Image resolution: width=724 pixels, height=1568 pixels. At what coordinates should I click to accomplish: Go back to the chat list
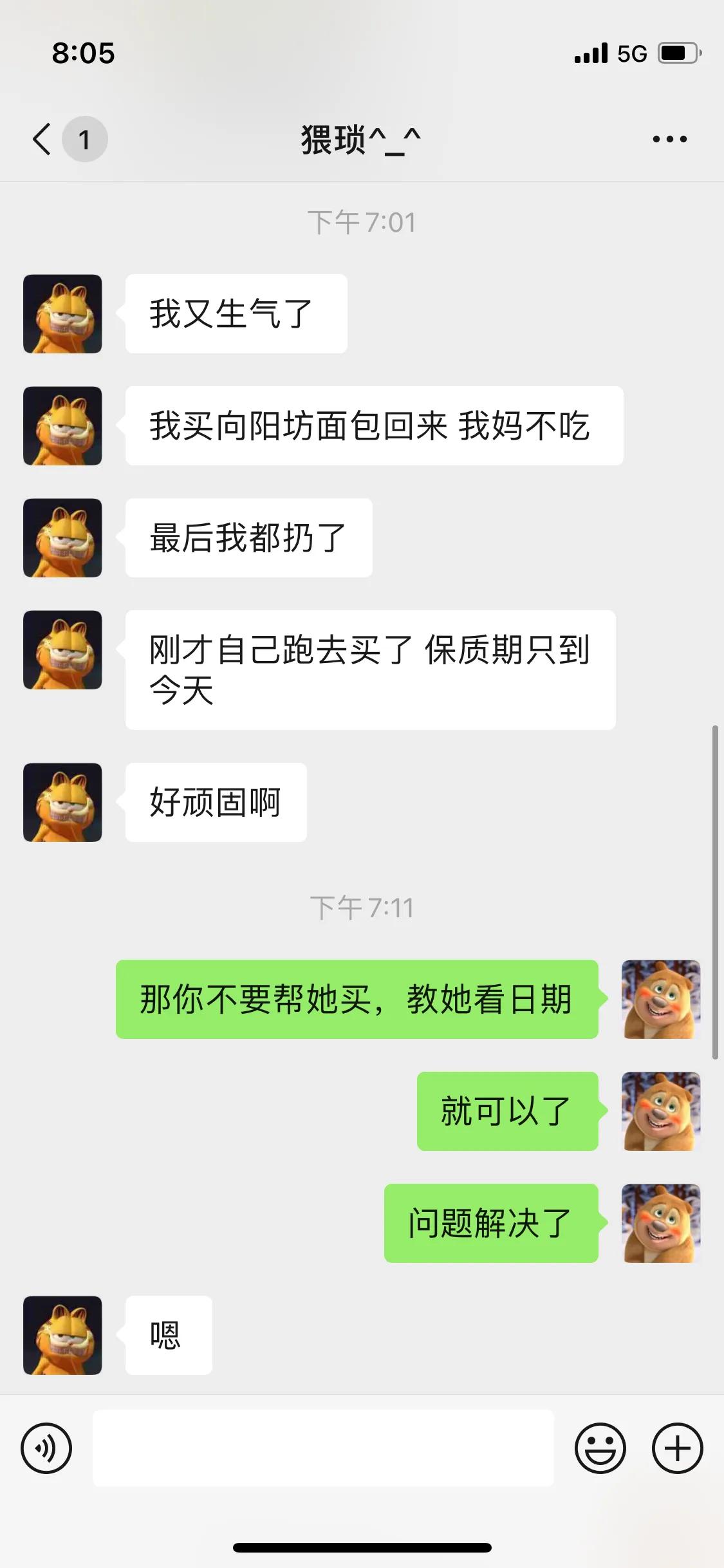[x=42, y=139]
